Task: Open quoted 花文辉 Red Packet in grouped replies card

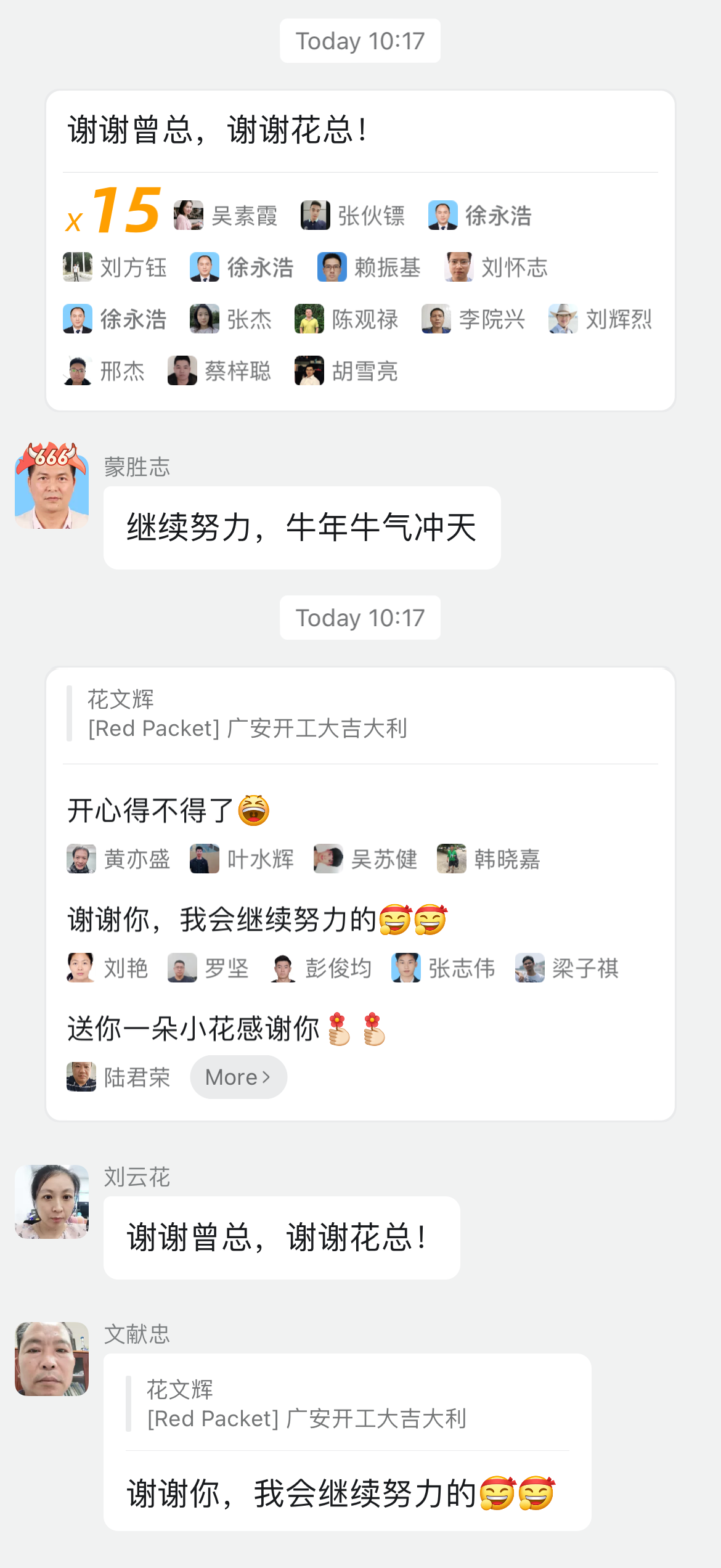Action: 360,714
